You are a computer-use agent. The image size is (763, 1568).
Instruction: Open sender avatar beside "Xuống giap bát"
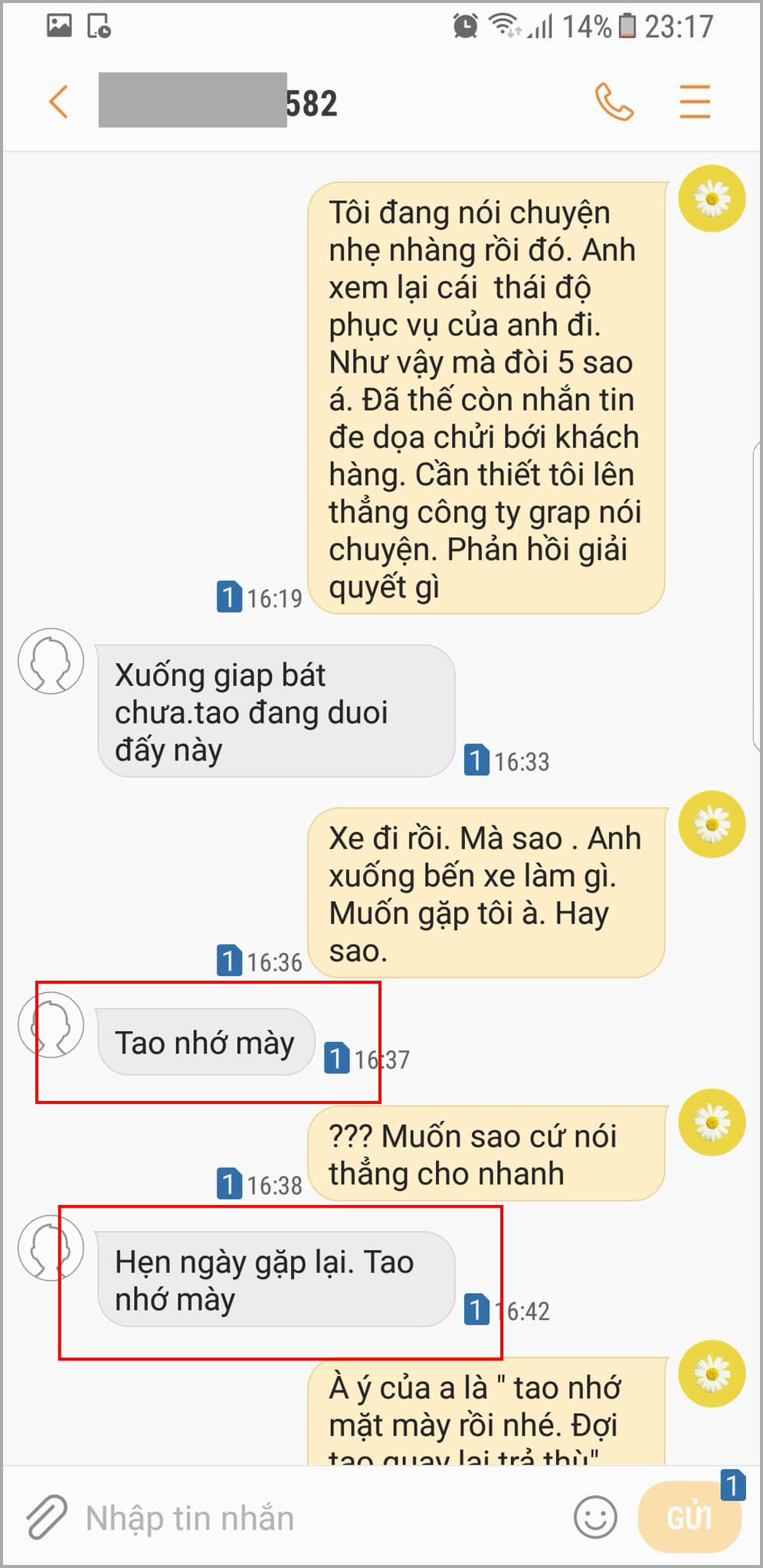coord(51,661)
